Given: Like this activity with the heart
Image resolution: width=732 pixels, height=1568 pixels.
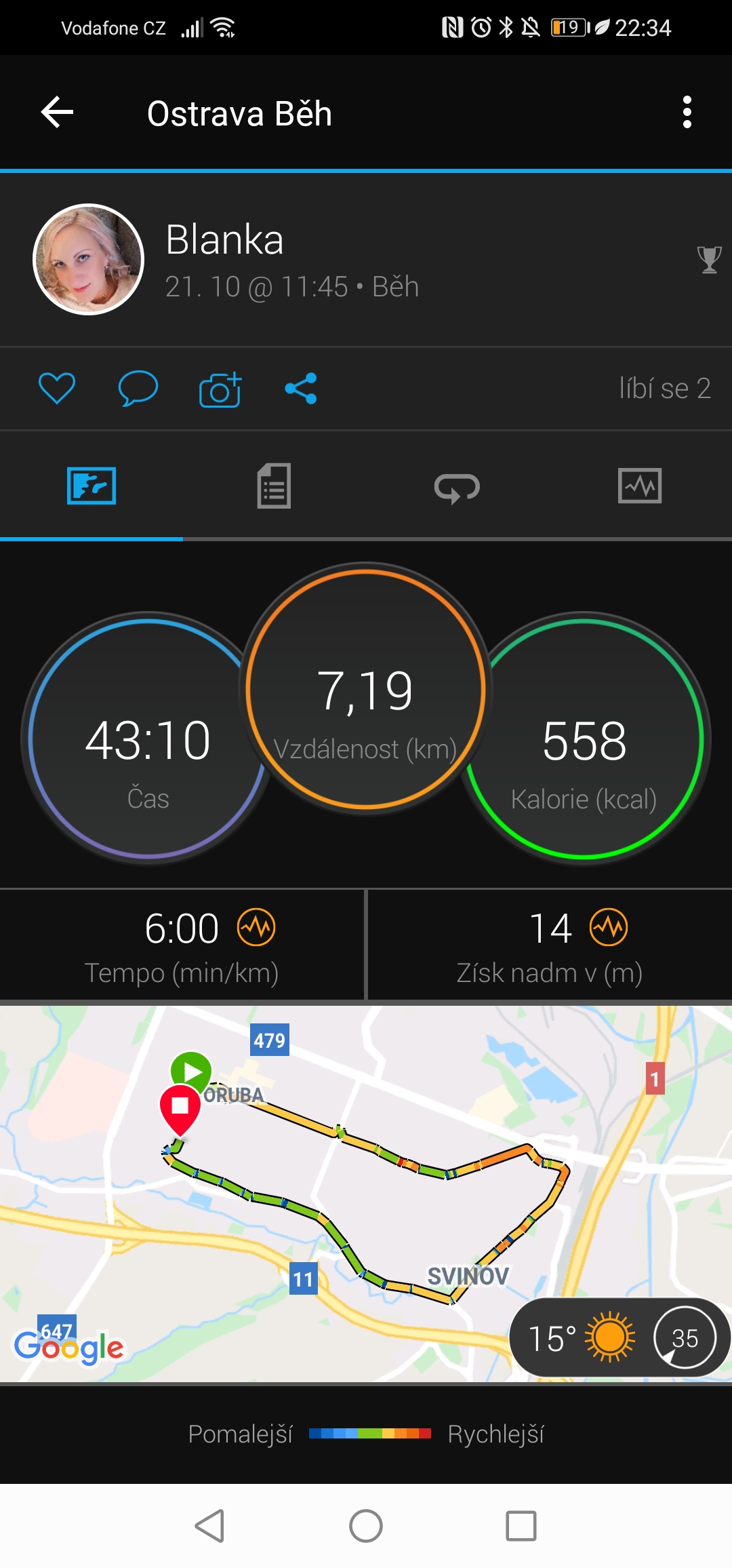Looking at the screenshot, I should 57,389.
